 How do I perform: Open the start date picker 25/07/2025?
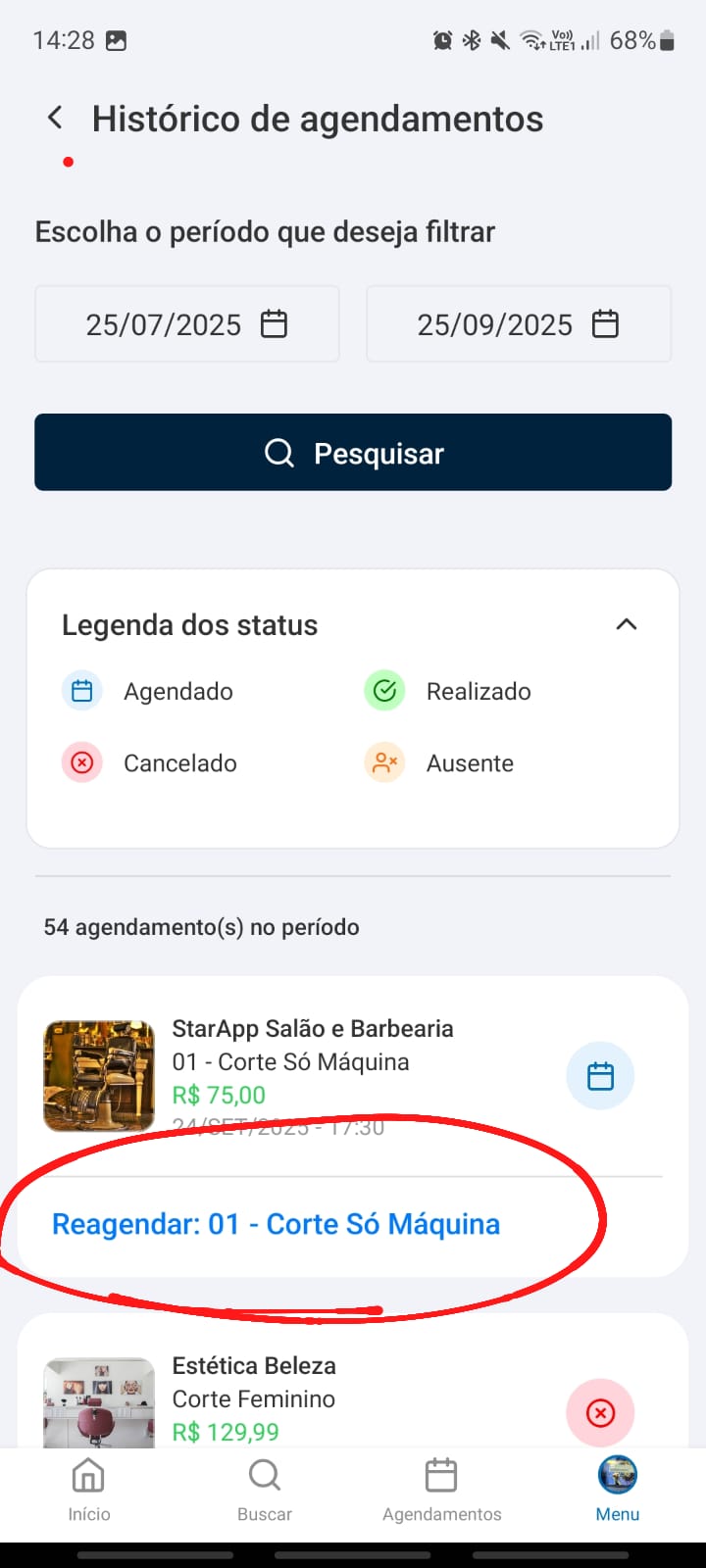point(187,324)
